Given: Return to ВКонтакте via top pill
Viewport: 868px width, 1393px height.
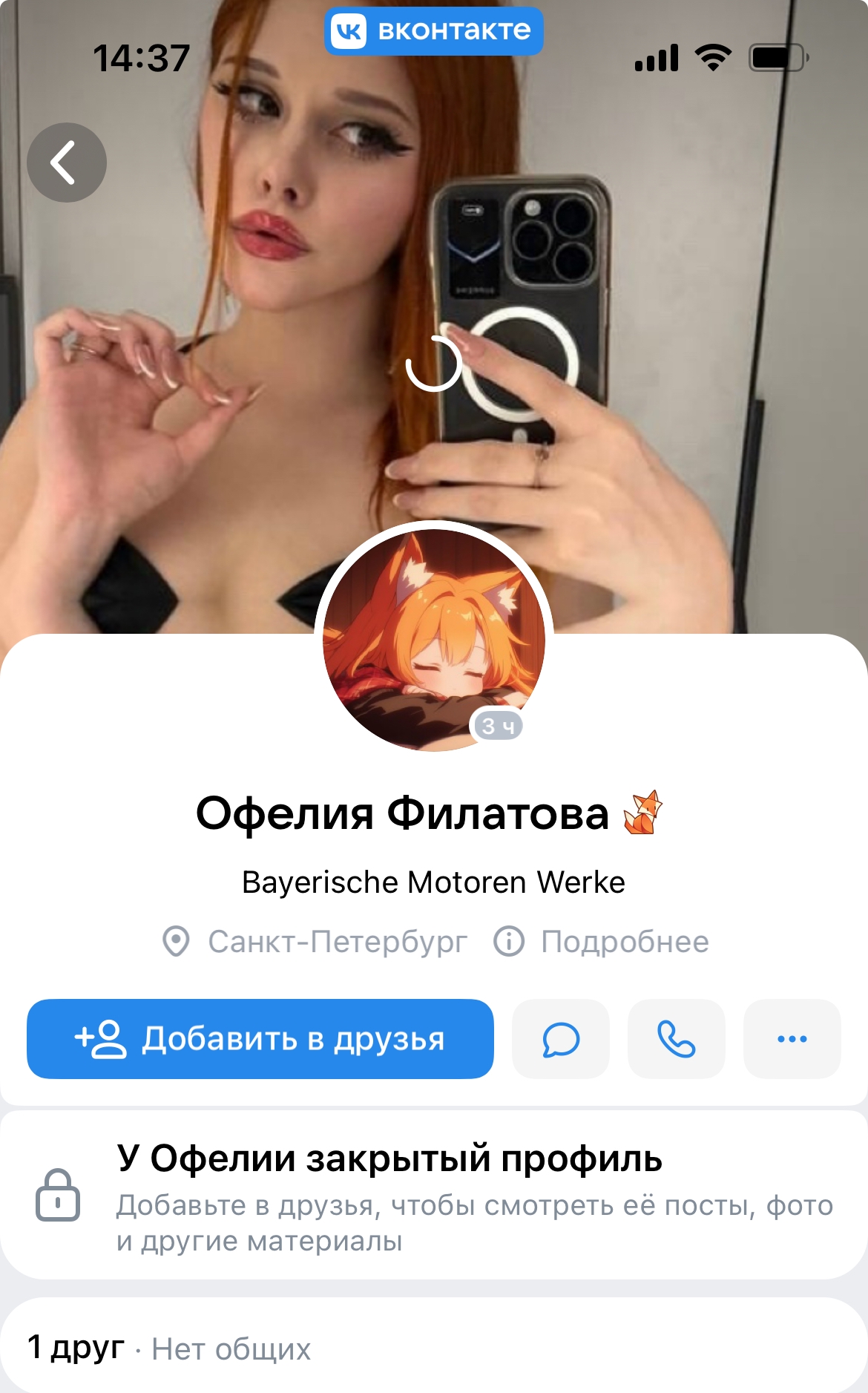Looking at the screenshot, I should pyautogui.click(x=433, y=31).
